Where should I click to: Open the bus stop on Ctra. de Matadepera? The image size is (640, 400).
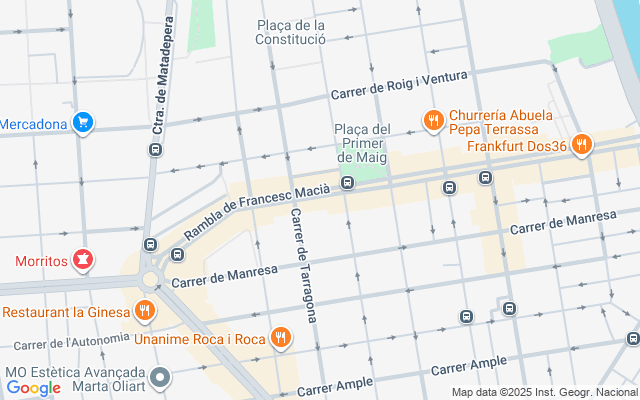tap(155, 150)
